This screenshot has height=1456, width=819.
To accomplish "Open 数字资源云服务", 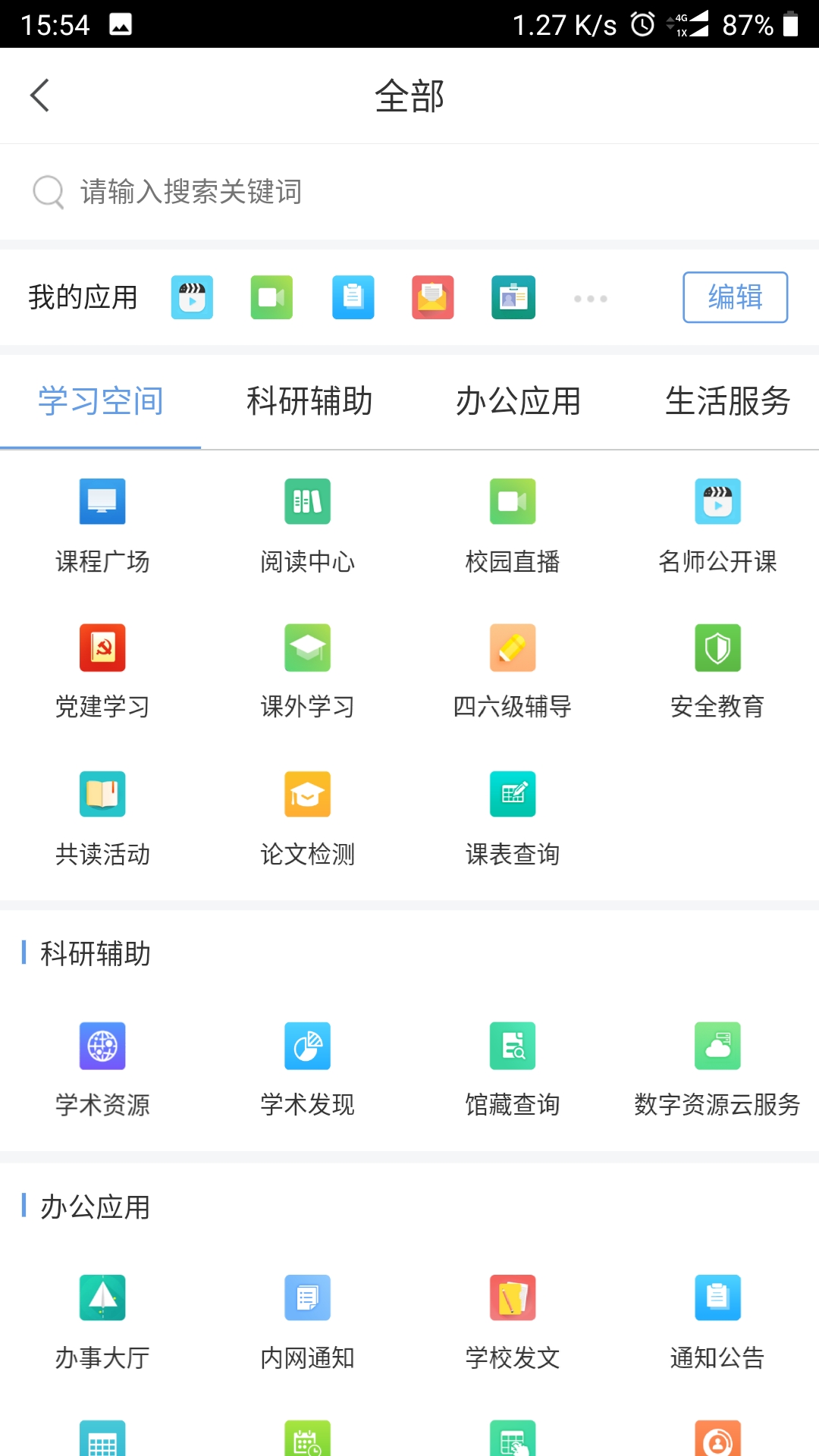I will coord(717,1068).
